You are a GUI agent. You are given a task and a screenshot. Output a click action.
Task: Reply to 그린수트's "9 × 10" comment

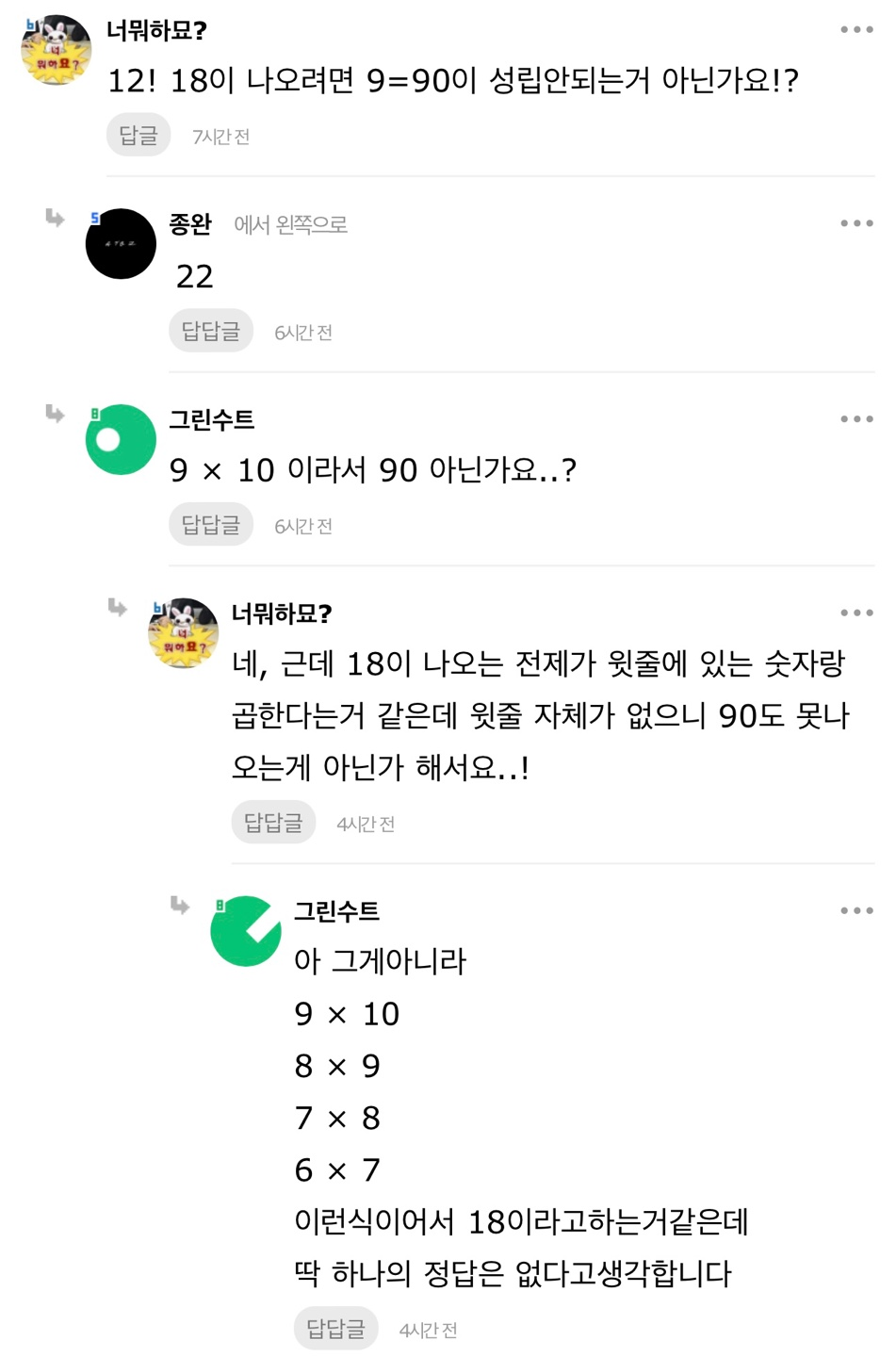coord(211,525)
